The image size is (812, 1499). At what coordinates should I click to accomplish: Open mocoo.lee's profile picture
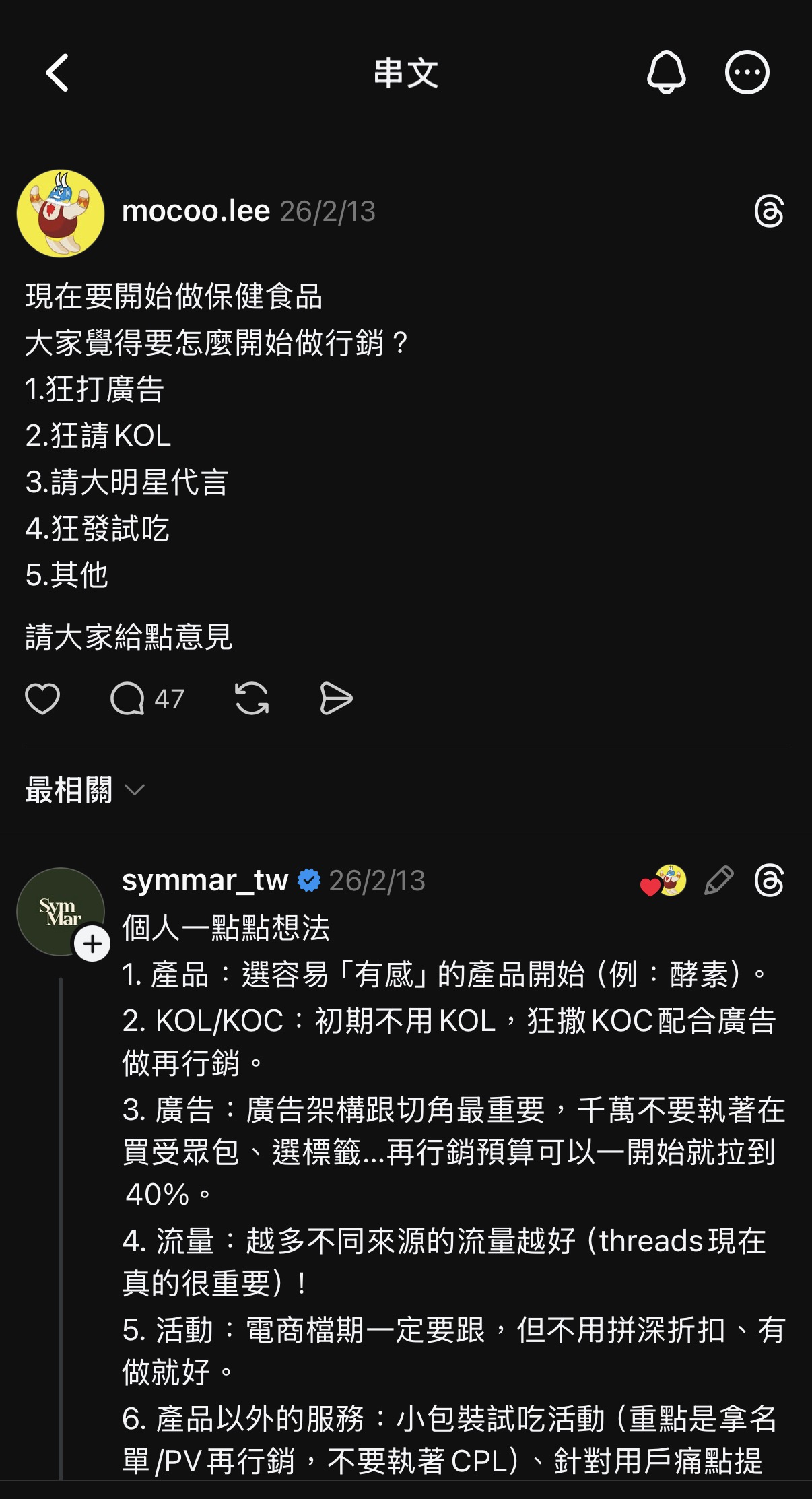61,213
